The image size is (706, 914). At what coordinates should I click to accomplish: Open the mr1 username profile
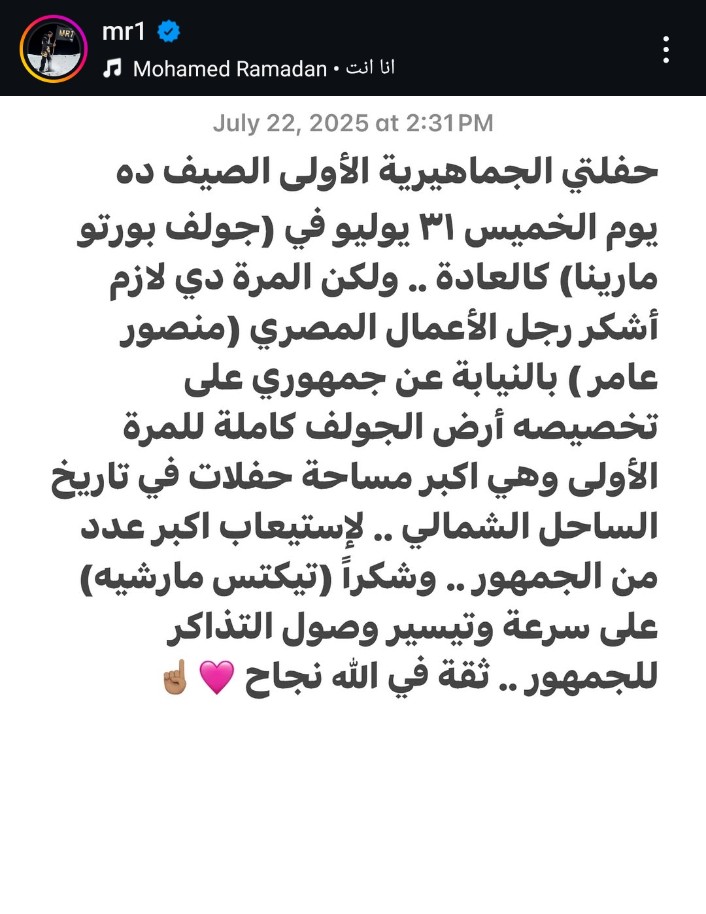[x=124, y=31]
